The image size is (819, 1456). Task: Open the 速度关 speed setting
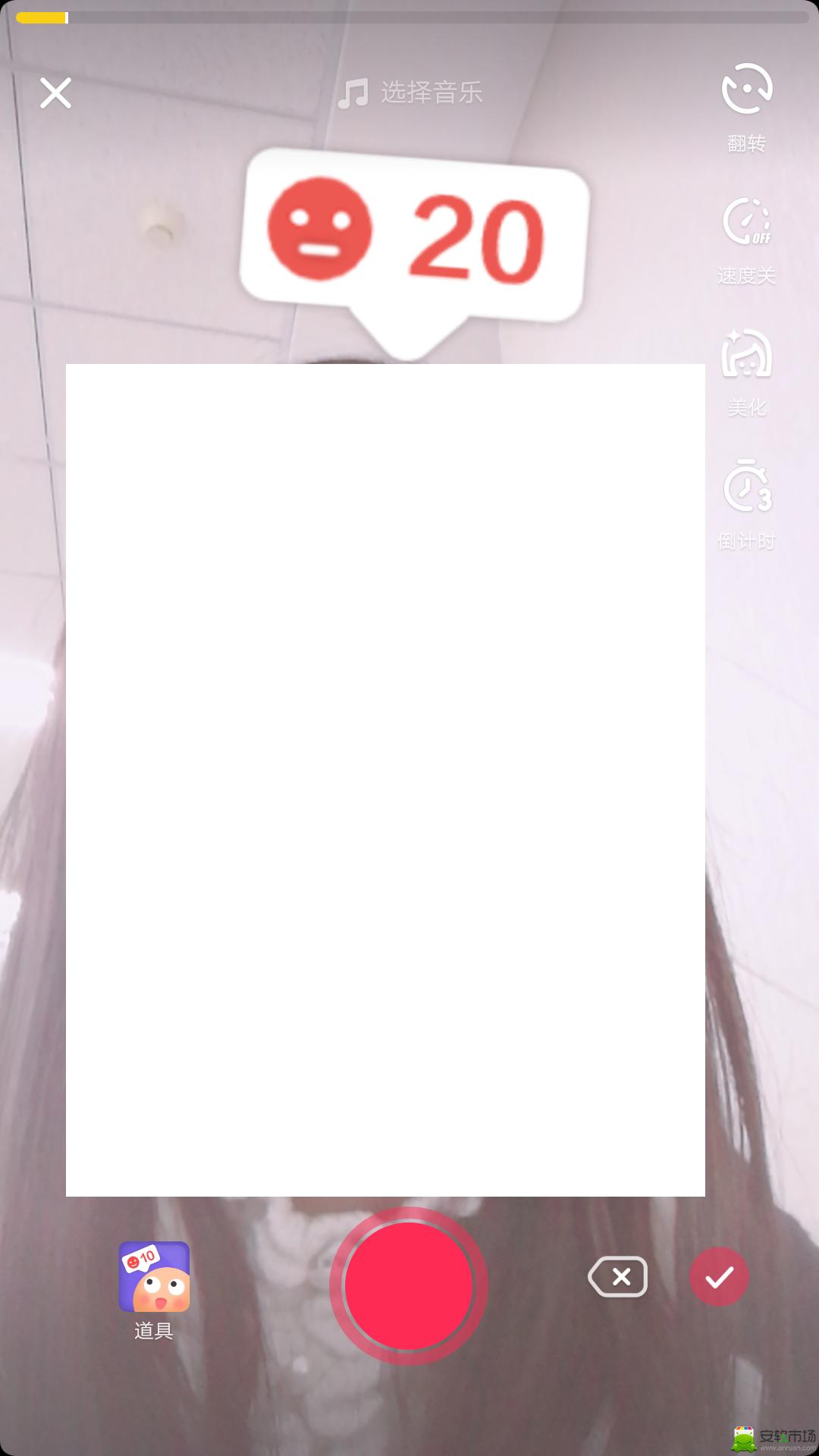click(746, 239)
